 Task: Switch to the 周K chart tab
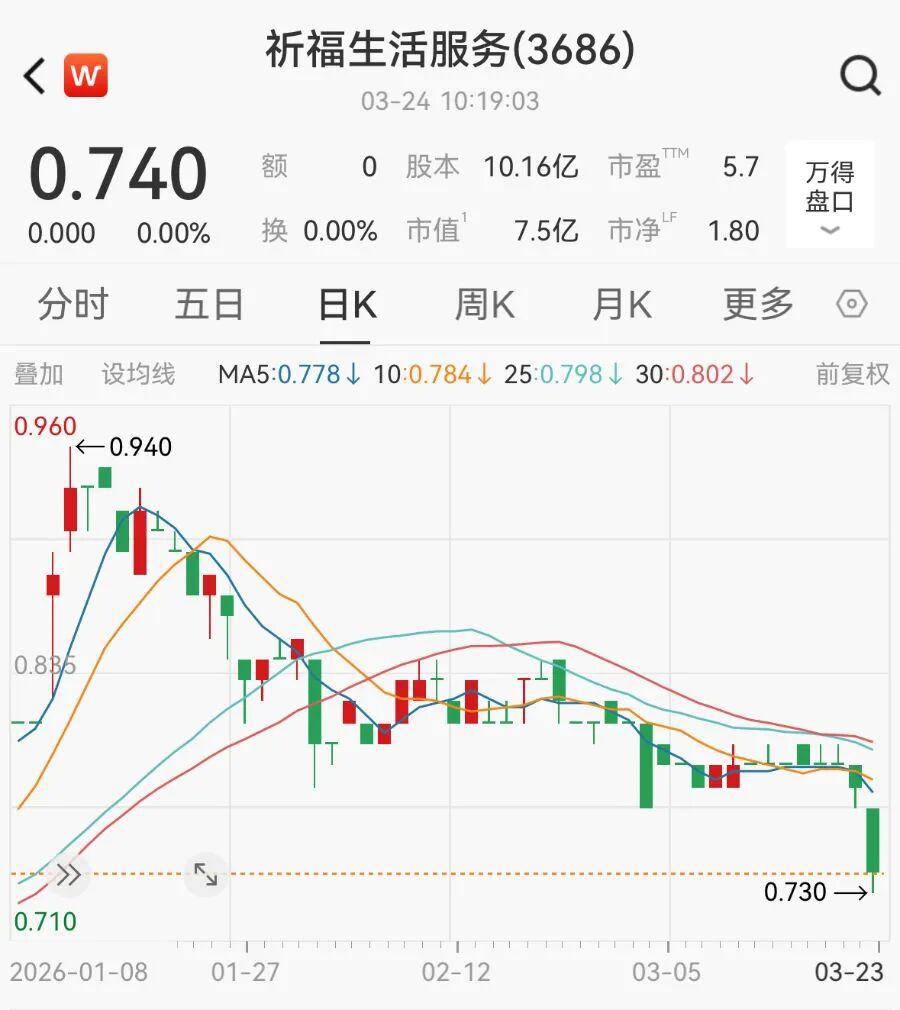(x=484, y=304)
